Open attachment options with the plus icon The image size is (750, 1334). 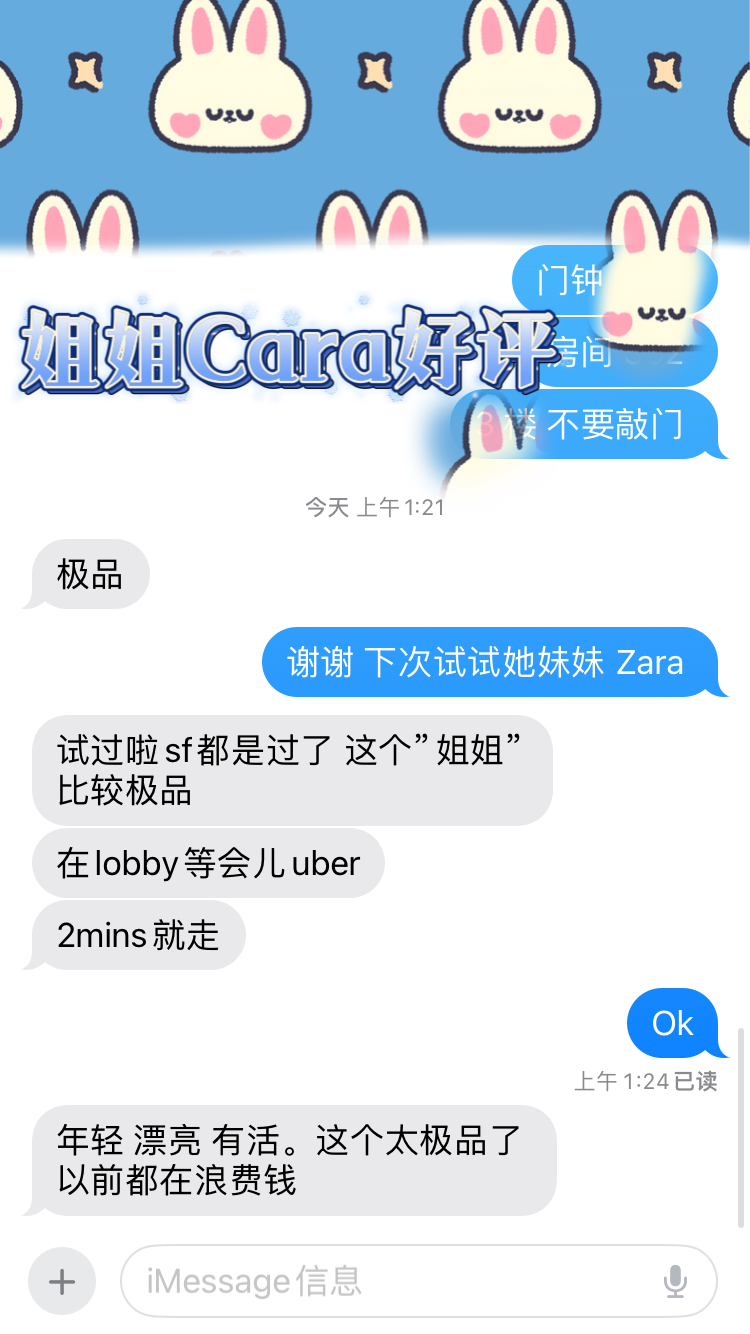(61, 1281)
